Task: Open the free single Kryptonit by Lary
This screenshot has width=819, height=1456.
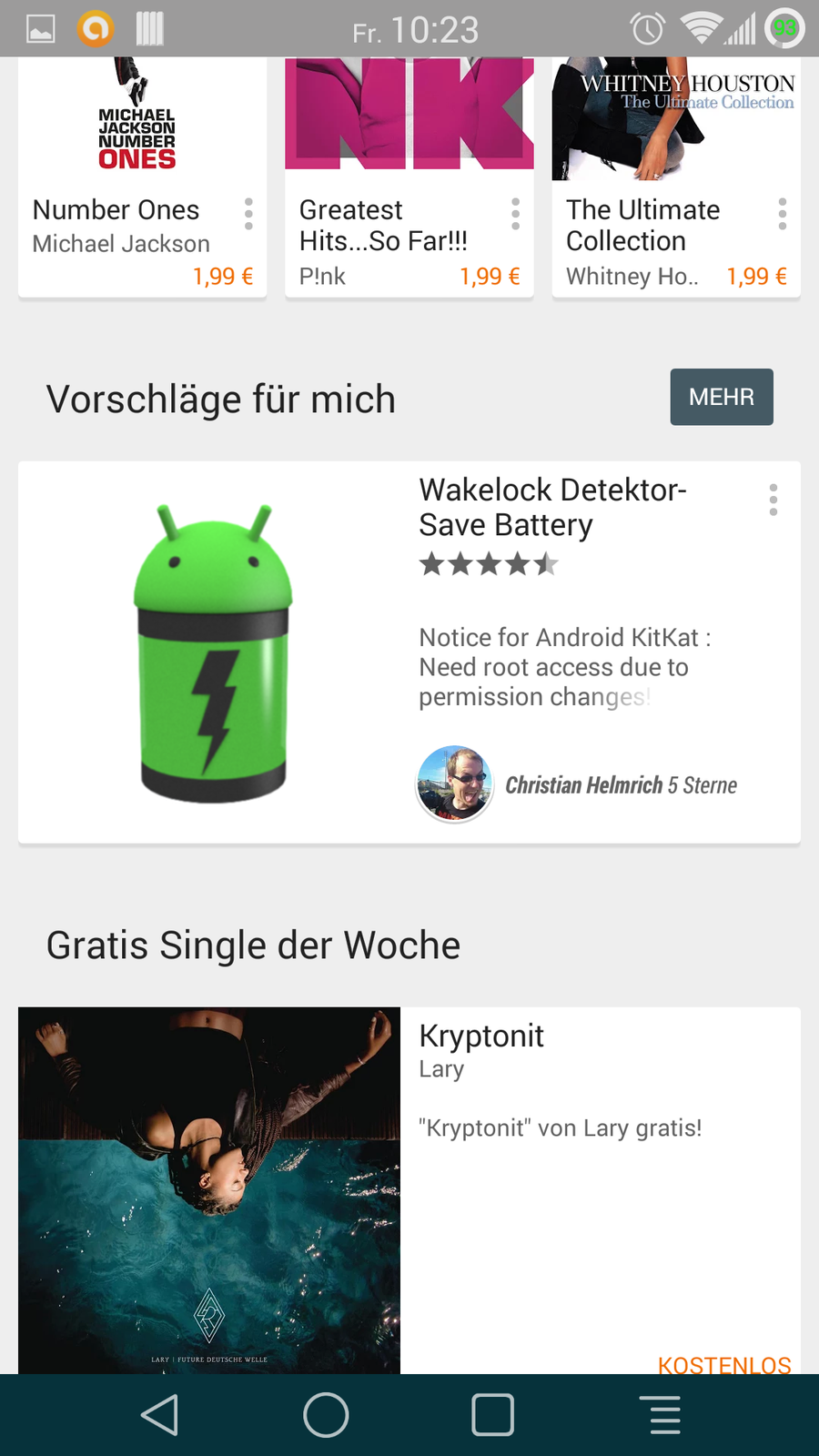Action: click(409, 1183)
